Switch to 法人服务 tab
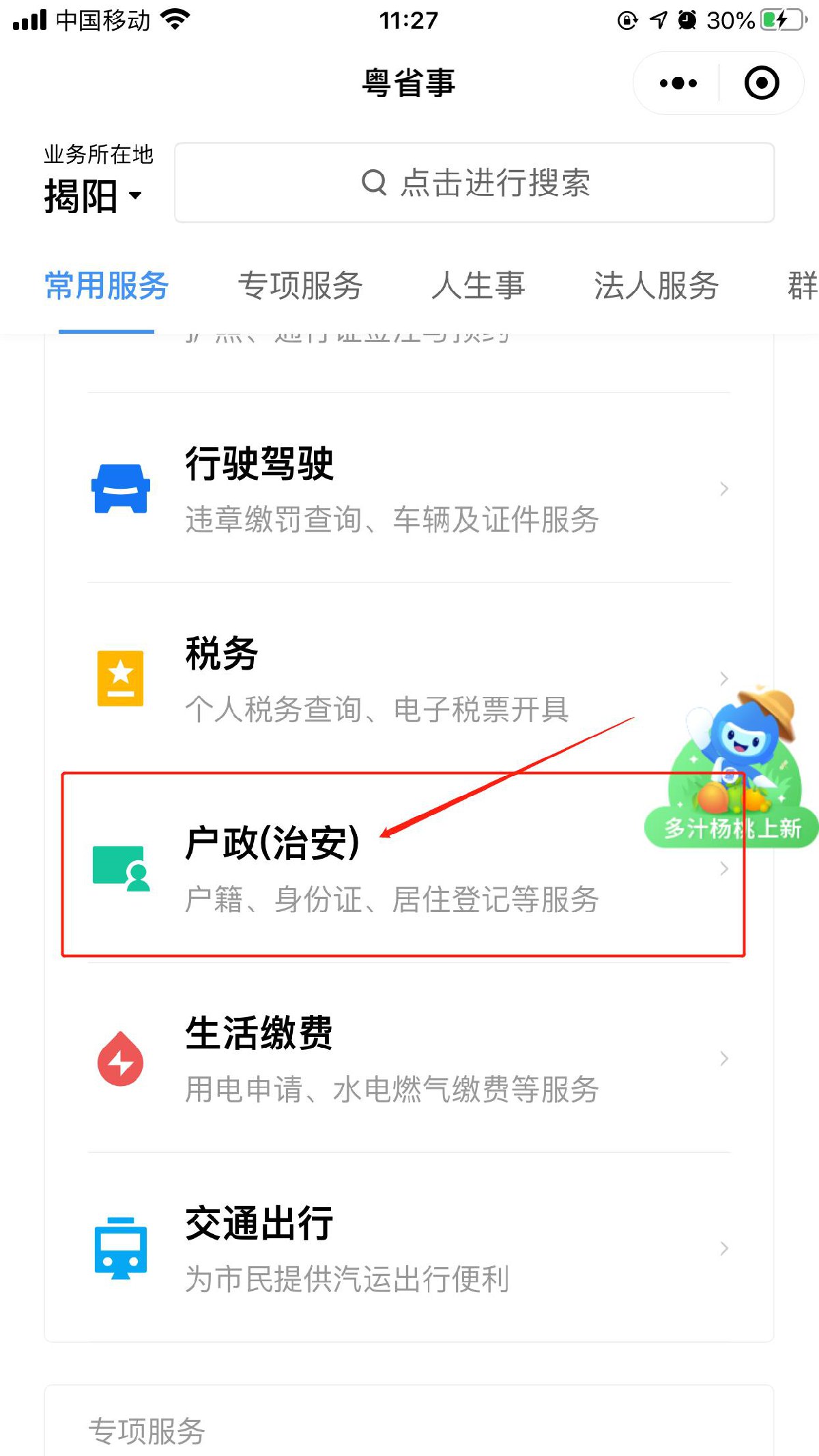This screenshot has height=1456, width=819. click(656, 285)
